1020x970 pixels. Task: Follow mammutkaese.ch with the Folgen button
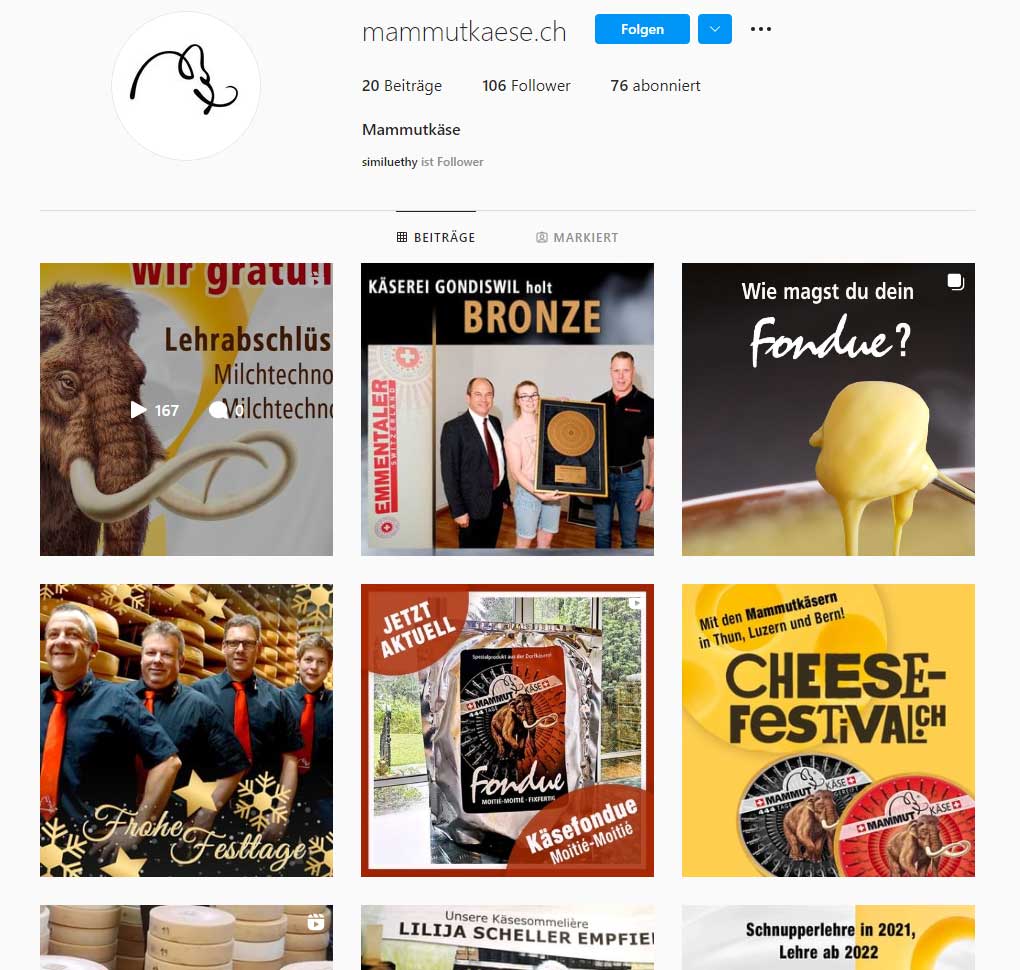641,29
